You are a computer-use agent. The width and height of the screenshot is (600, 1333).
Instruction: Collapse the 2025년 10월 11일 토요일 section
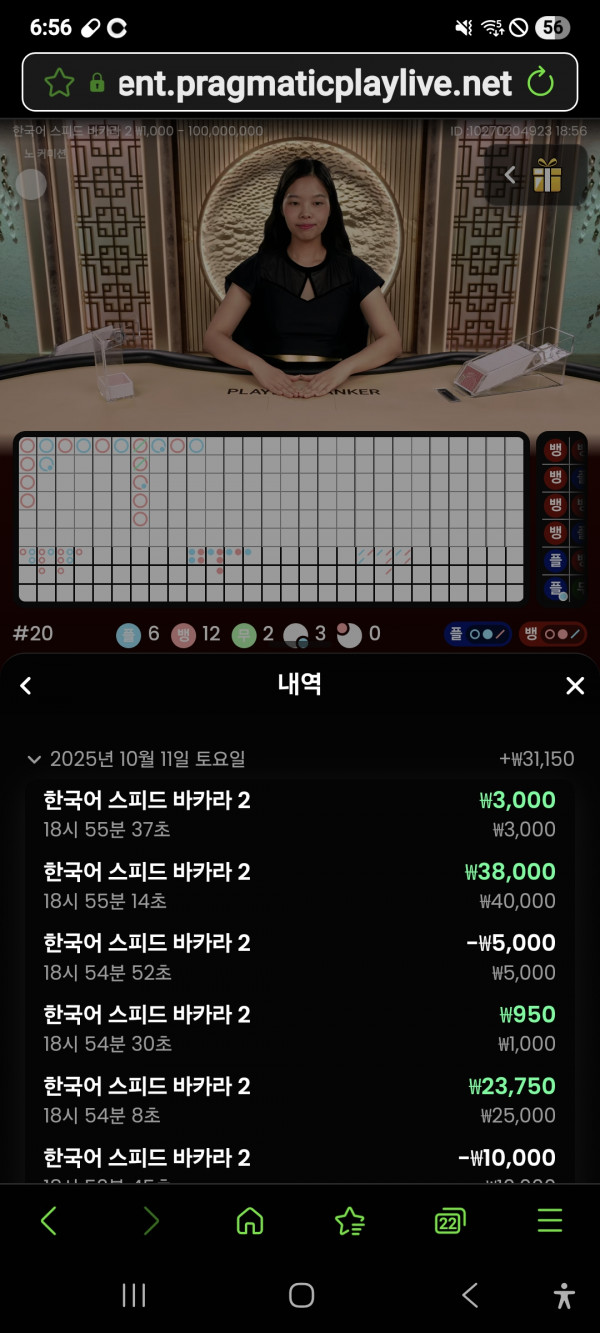click(x=35, y=759)
